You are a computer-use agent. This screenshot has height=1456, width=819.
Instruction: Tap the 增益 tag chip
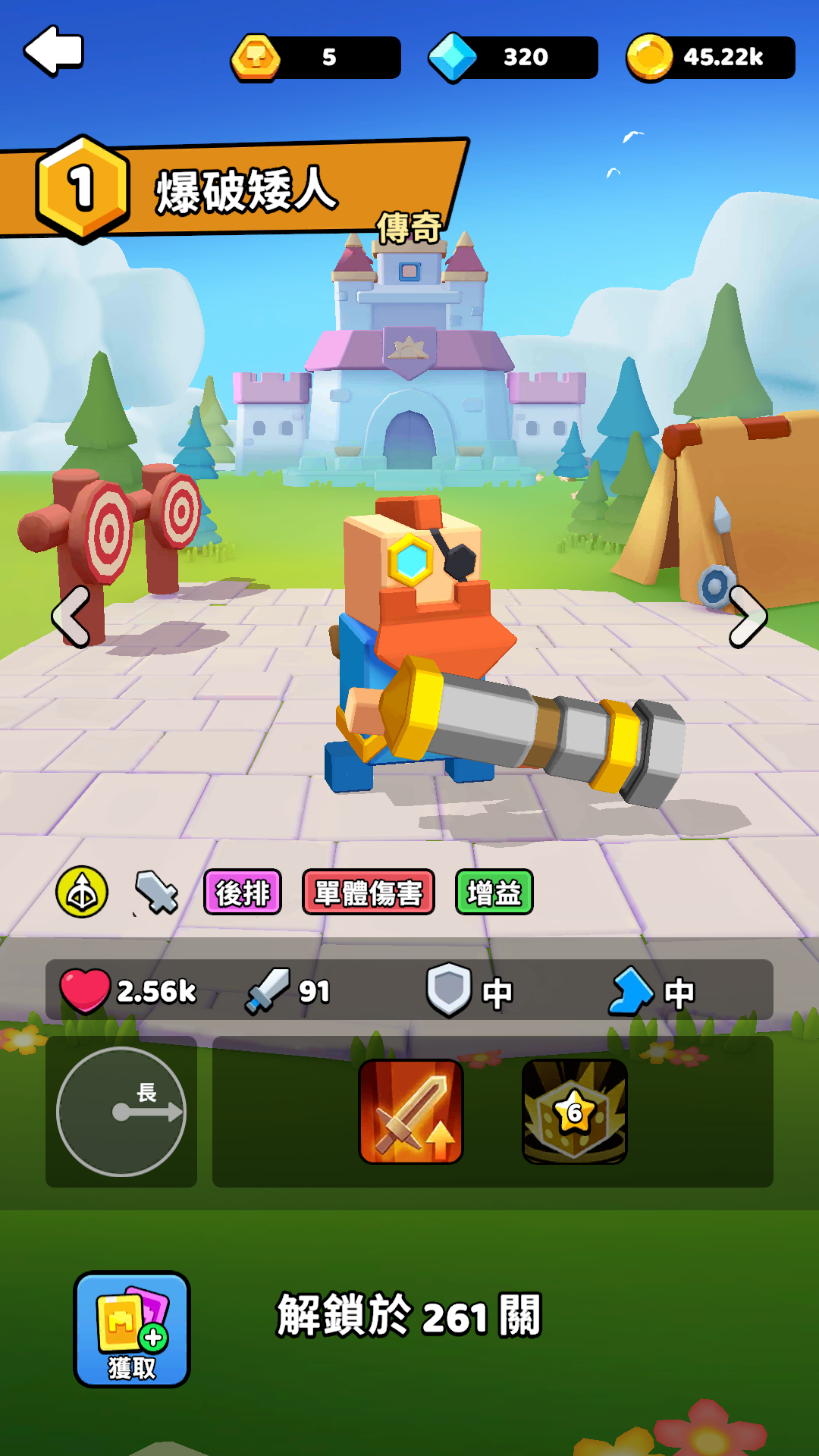pyautogui.click(x=494, y=893)
